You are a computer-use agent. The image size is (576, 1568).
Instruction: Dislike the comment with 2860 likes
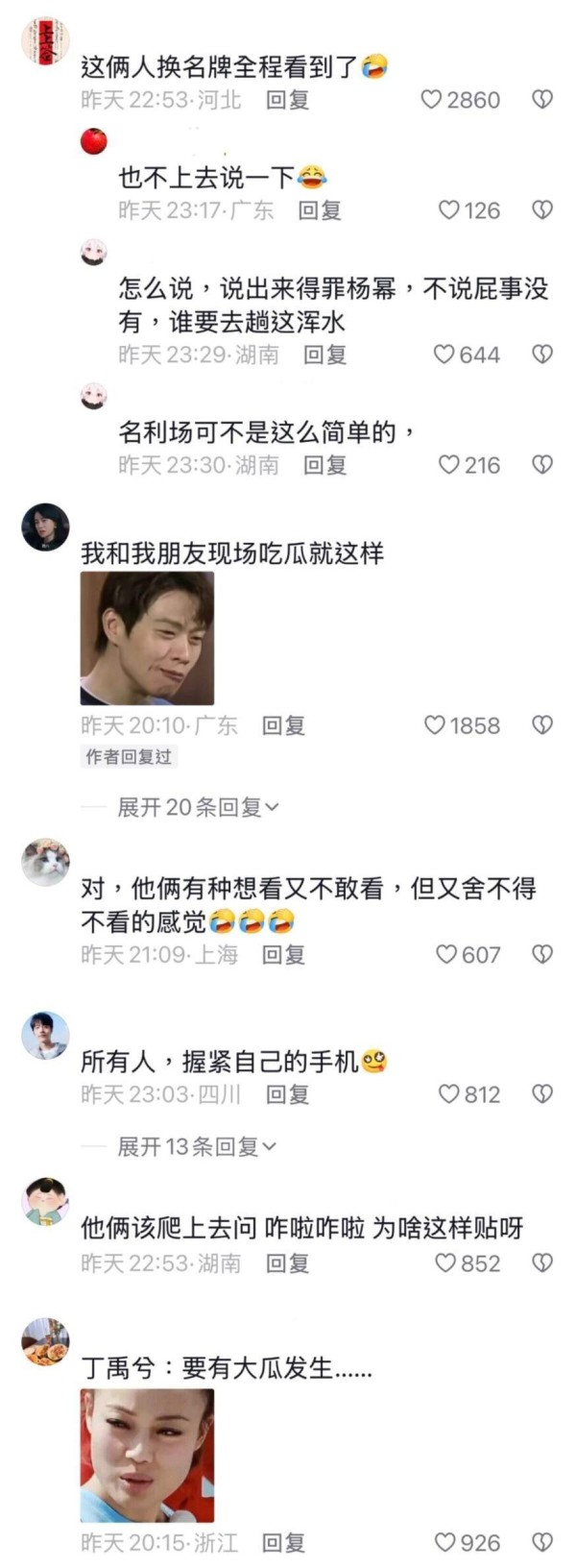click(542, 100)
